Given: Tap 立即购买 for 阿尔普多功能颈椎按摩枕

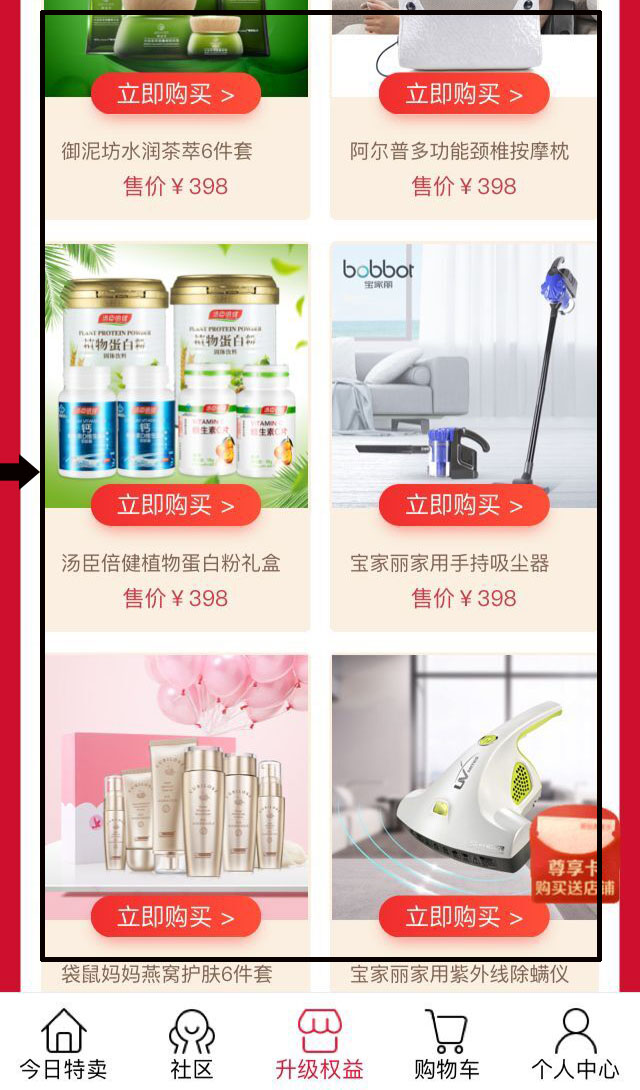Looking at the screenshot, I should [x=464, y=95].
